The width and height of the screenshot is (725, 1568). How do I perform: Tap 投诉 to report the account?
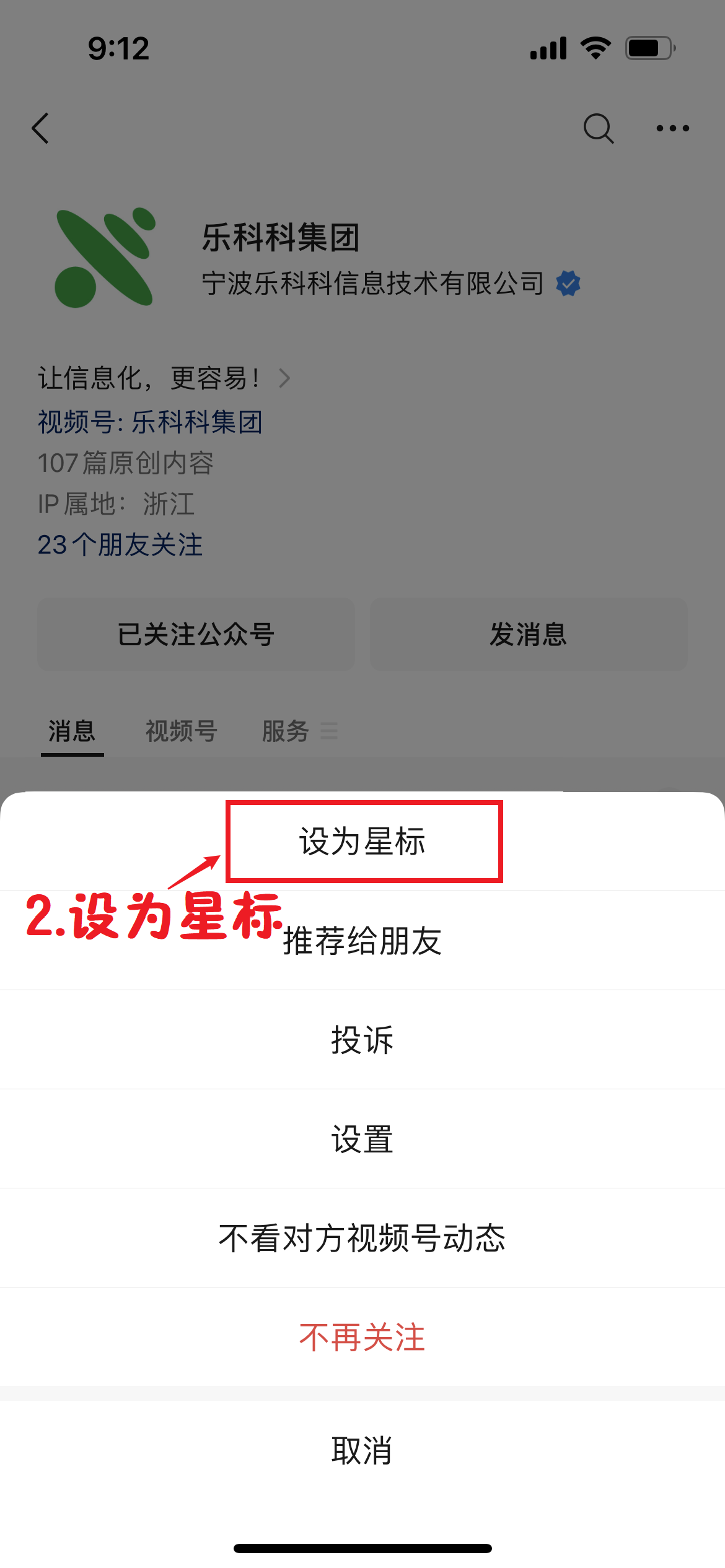pos(362,1040)
